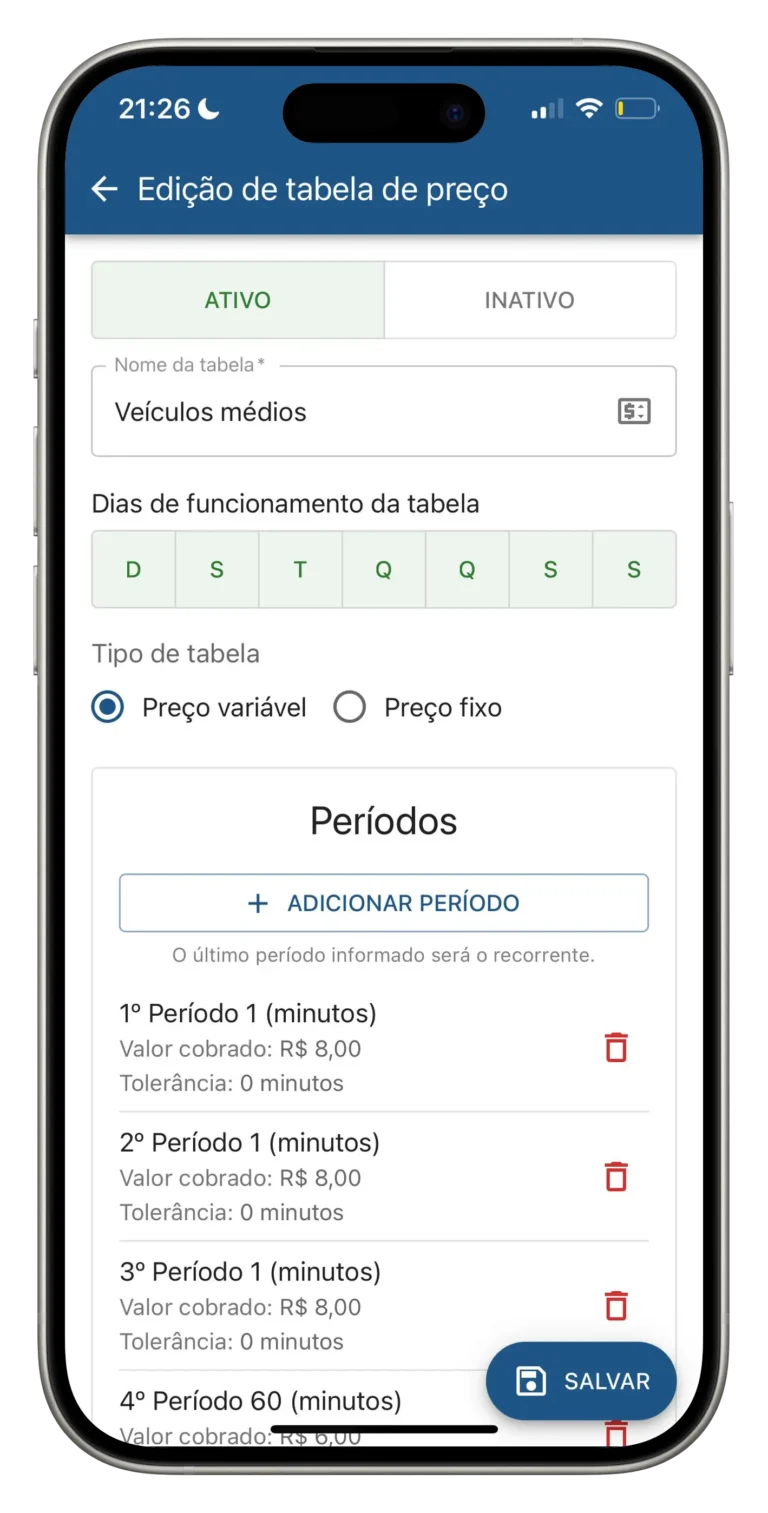Viewport: 768px width, 1513px height.
Task: Remove the 2º Período with trash icon
Action: pyautogui.click(x=616, y=1177)
